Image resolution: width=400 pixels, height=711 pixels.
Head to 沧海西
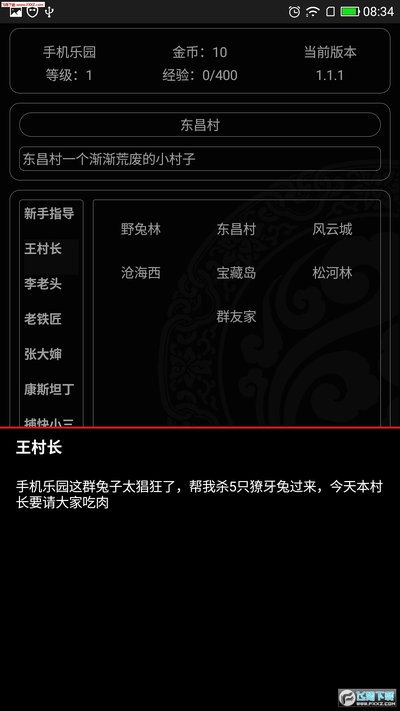point(141,273)
